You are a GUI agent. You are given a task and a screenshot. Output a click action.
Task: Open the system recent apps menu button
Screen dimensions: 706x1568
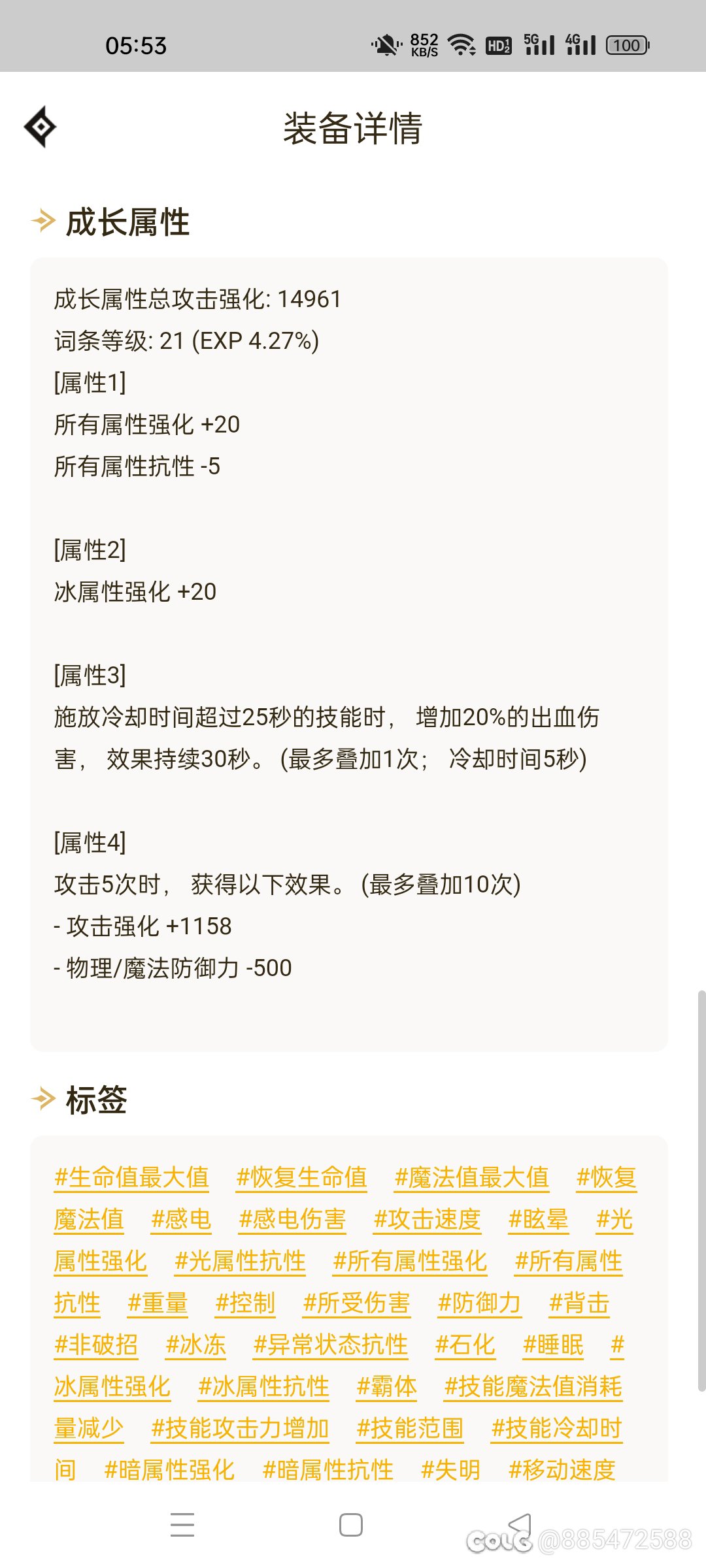(182, 1525)
